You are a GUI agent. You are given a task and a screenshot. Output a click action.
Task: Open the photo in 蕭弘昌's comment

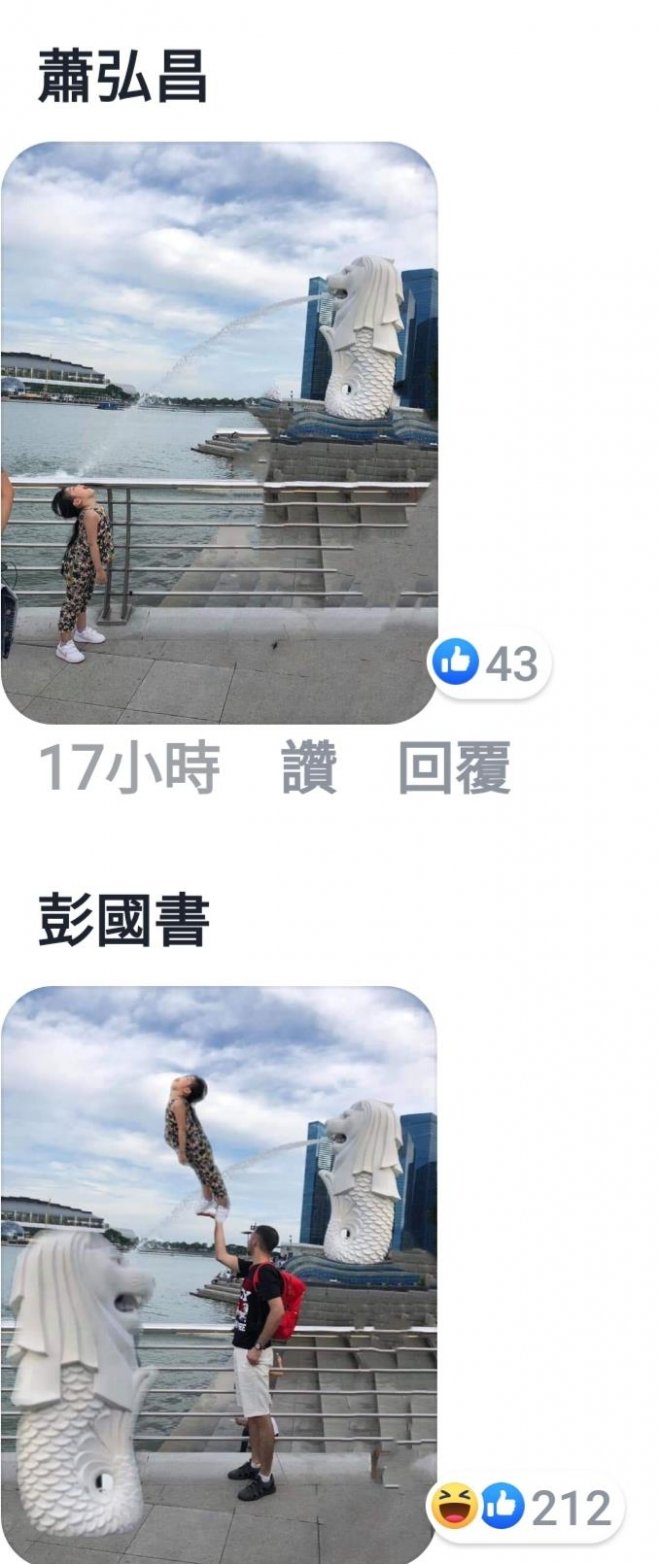(x=218, y=432)
